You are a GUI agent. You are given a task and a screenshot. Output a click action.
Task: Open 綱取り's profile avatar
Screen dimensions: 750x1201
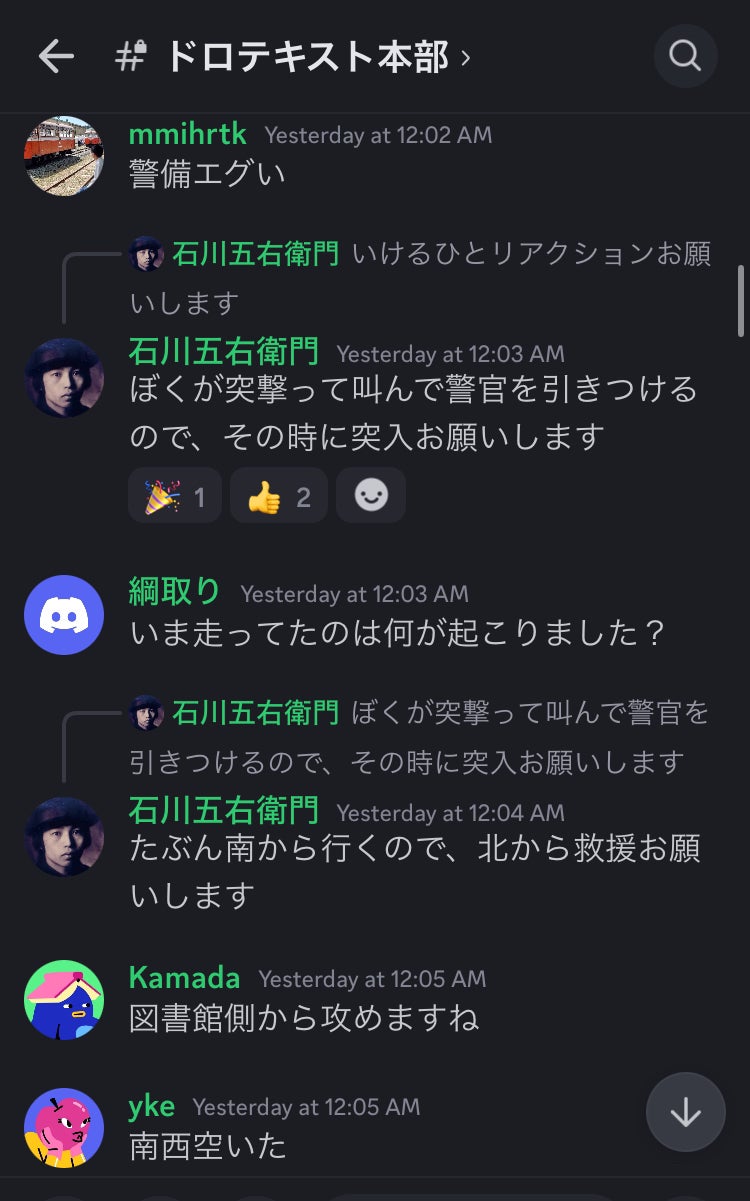(64, 615)
